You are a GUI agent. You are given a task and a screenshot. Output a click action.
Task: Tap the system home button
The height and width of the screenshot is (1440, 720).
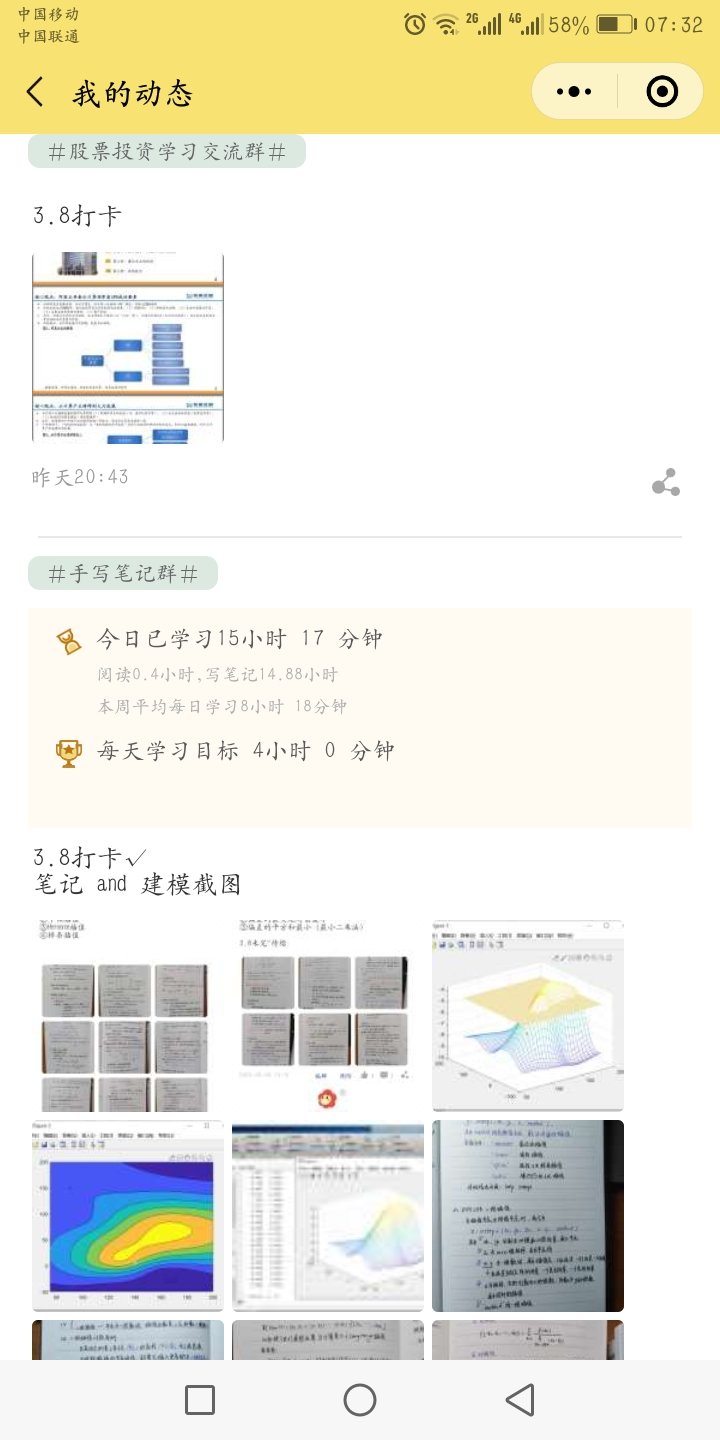[x=360, y=1400]
